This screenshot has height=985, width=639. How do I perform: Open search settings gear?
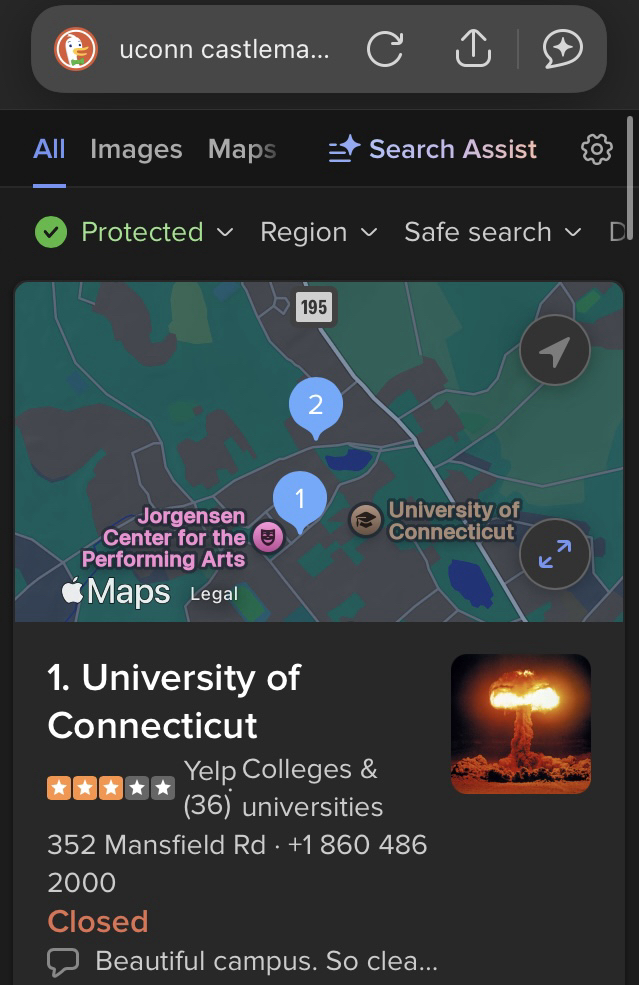[596, 150]
